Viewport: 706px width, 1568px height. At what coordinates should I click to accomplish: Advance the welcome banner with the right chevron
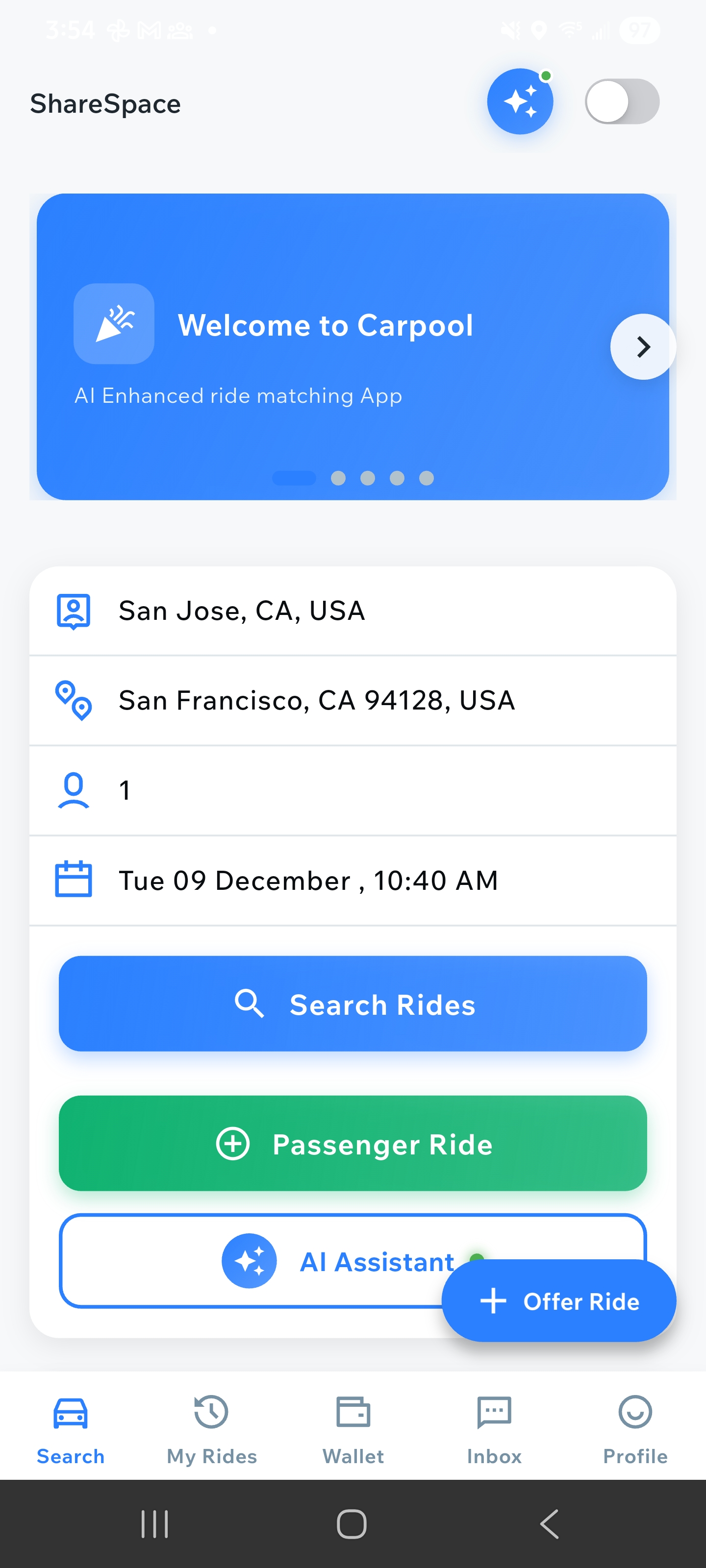click(643, 347)
